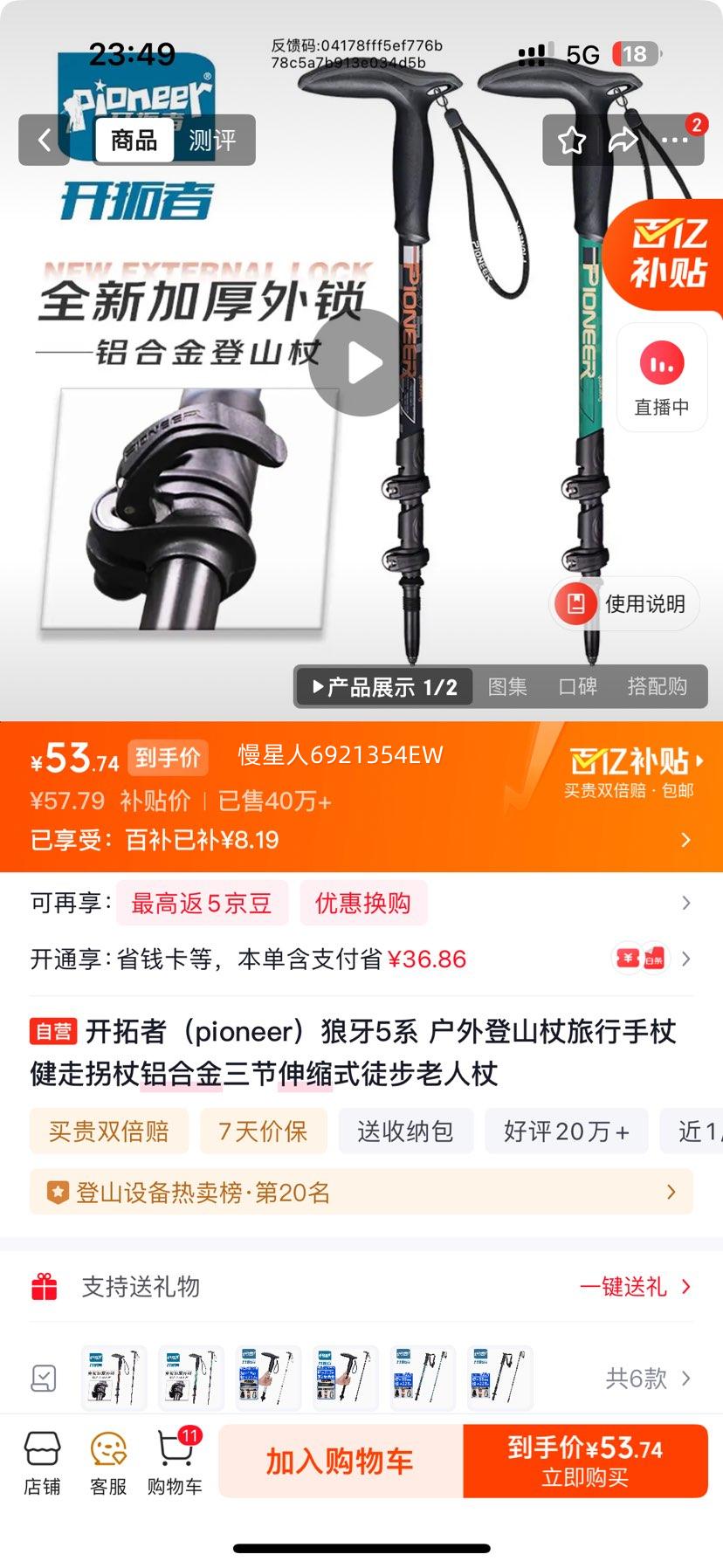Go back using the top-left arrow
The height and width of the screenshot is (1568, 723).
(x=45, y=140)
